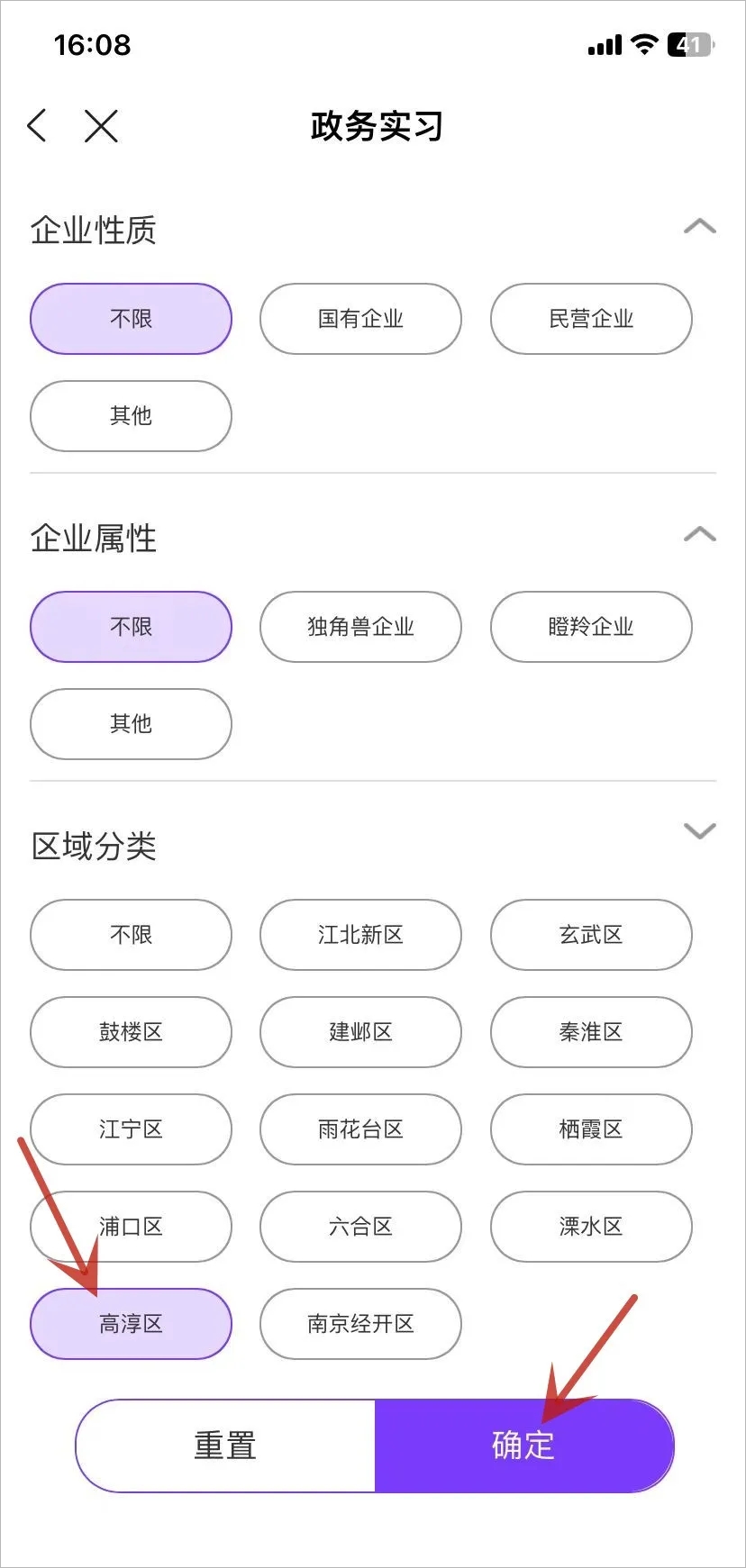Select 秦淮区 region

coord(591,1032)
